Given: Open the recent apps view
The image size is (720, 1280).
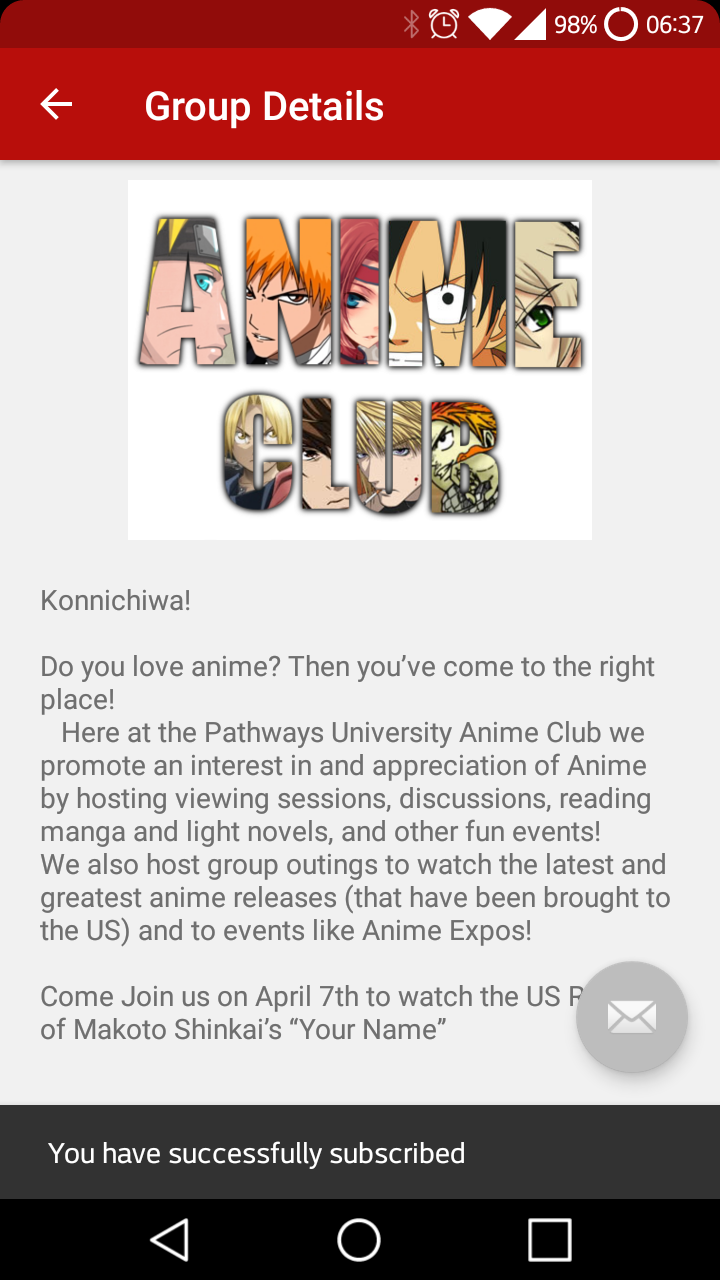Looking at the screenshot, I should coord(549,1240).
